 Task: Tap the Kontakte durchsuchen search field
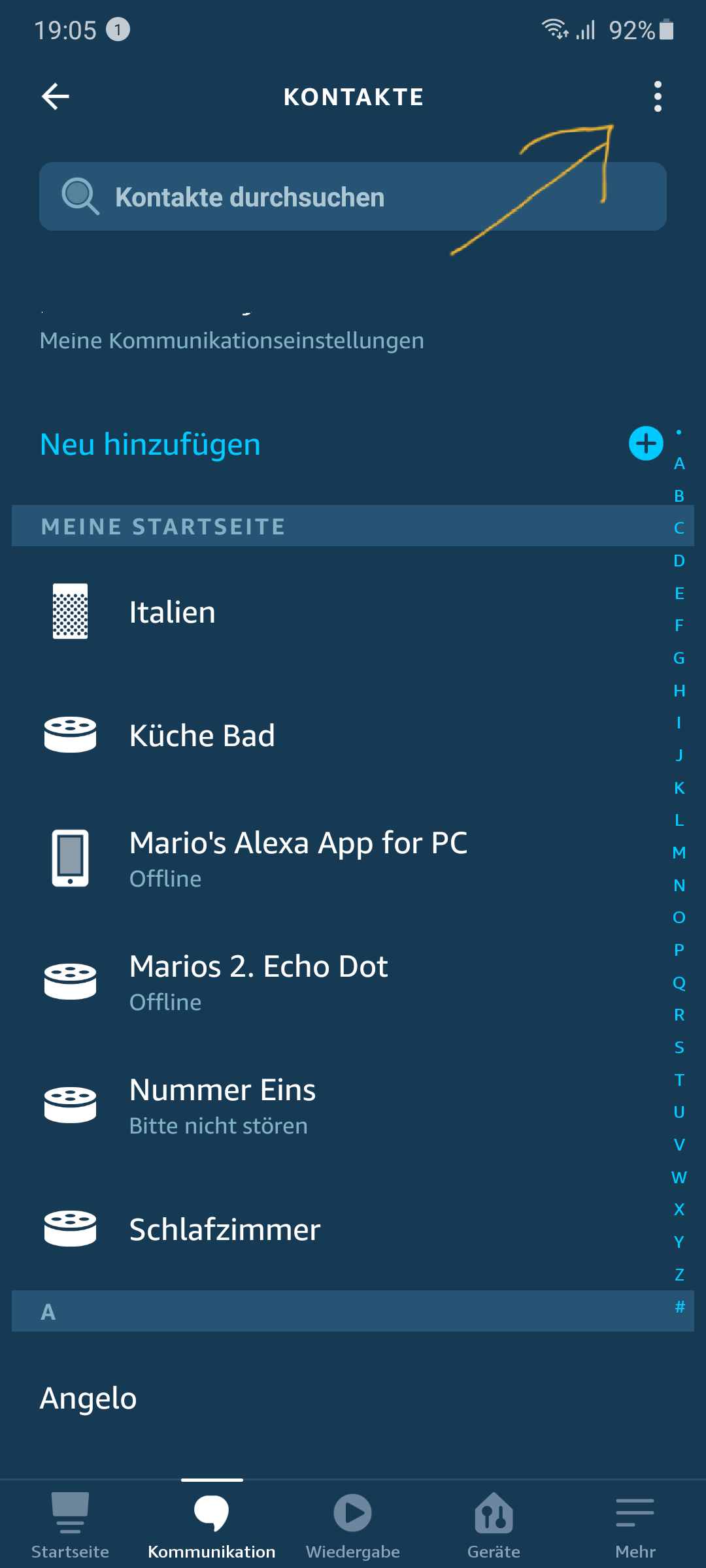click(x=353, y=197)
